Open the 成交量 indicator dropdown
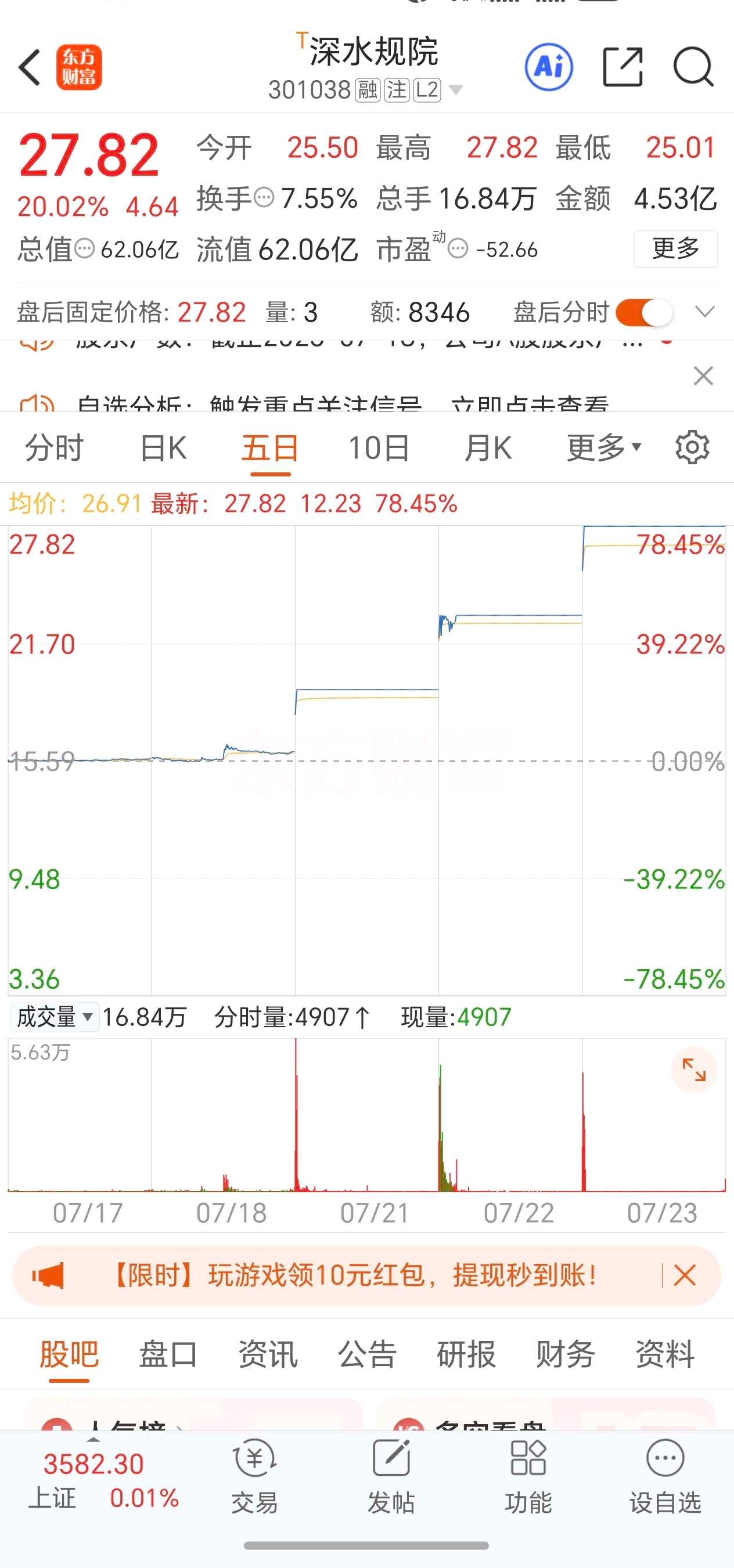 coord(55,1017)
